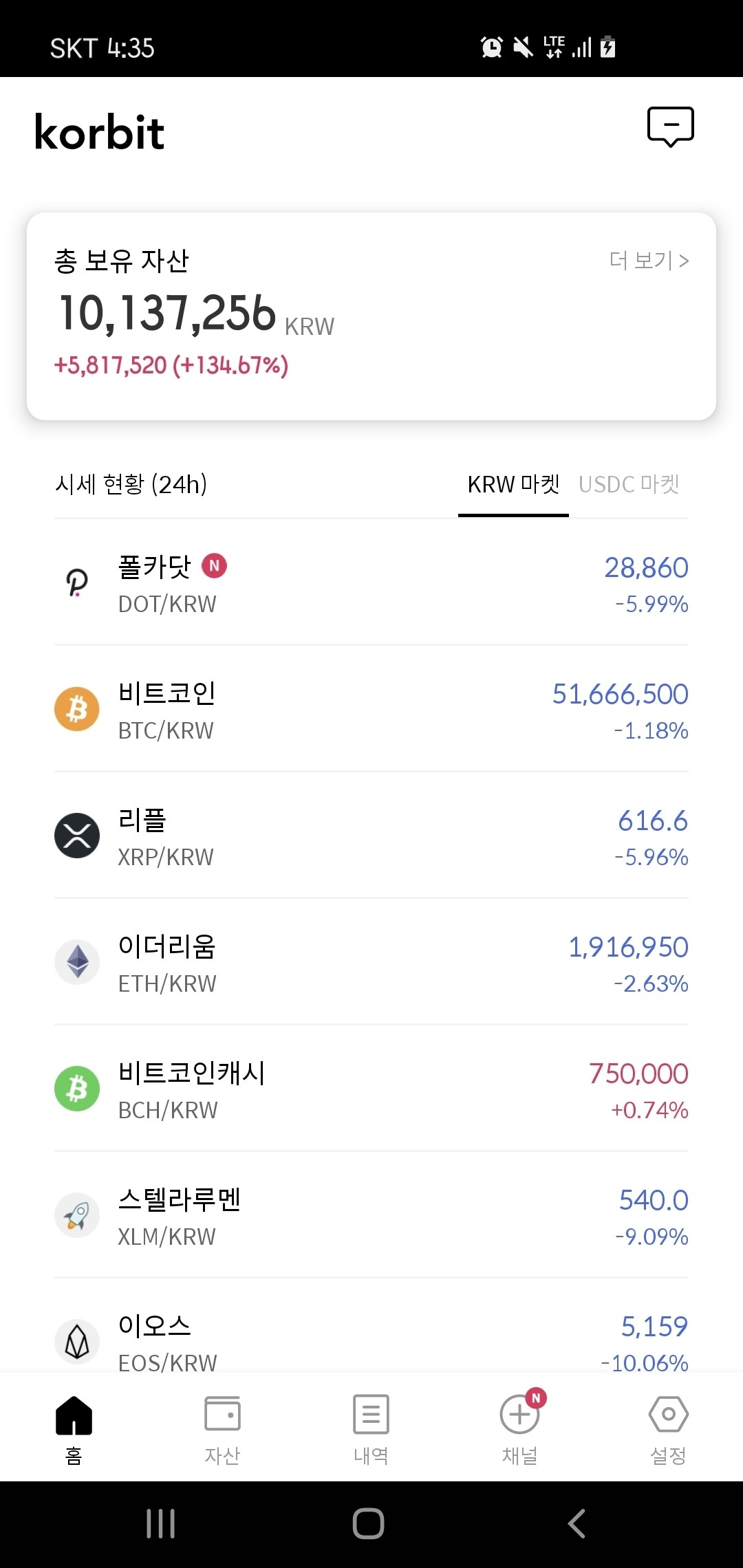The height and width of the screenshot is (1568, 743).
Task: Select the KRW 마켓 tab
Action: coord(513,484)
